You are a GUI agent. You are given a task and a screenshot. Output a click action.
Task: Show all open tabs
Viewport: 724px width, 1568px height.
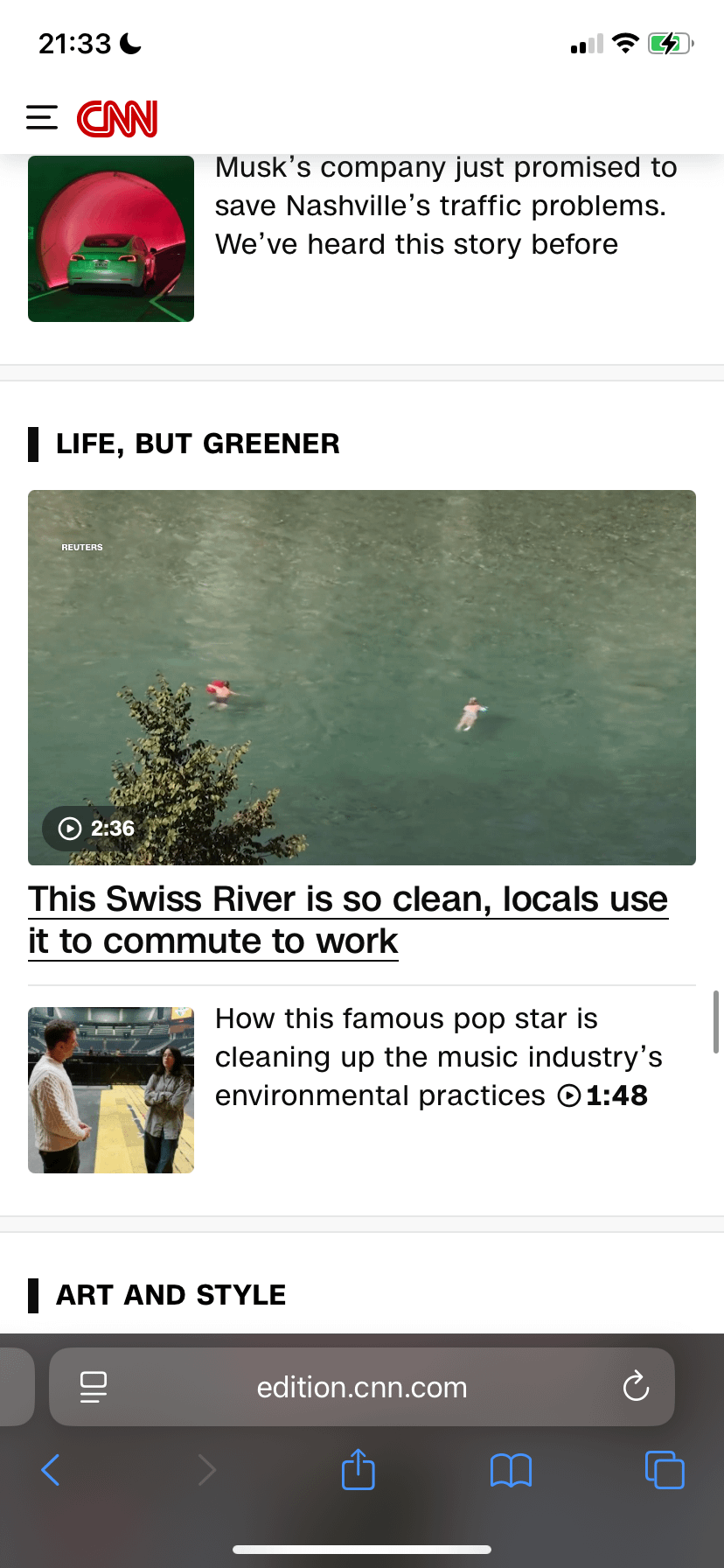point(665,1470)
